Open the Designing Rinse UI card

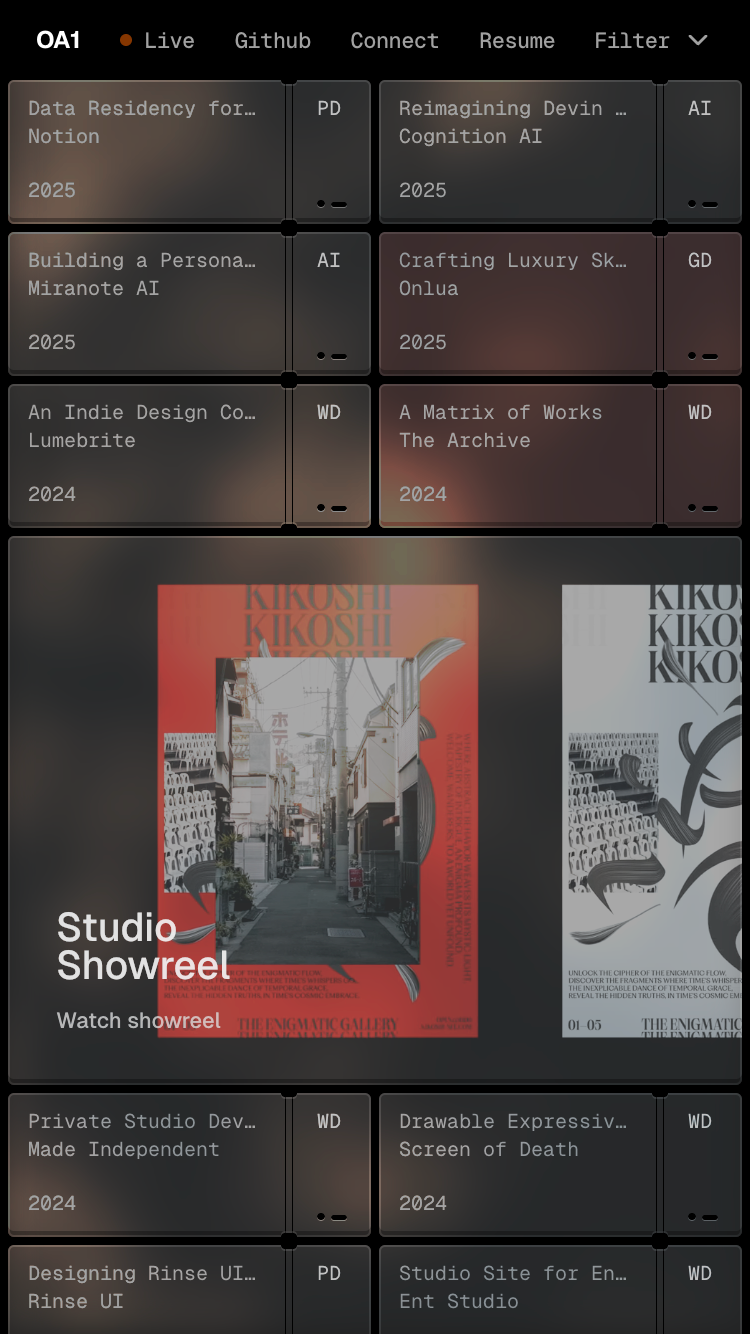coord(148,1290)
